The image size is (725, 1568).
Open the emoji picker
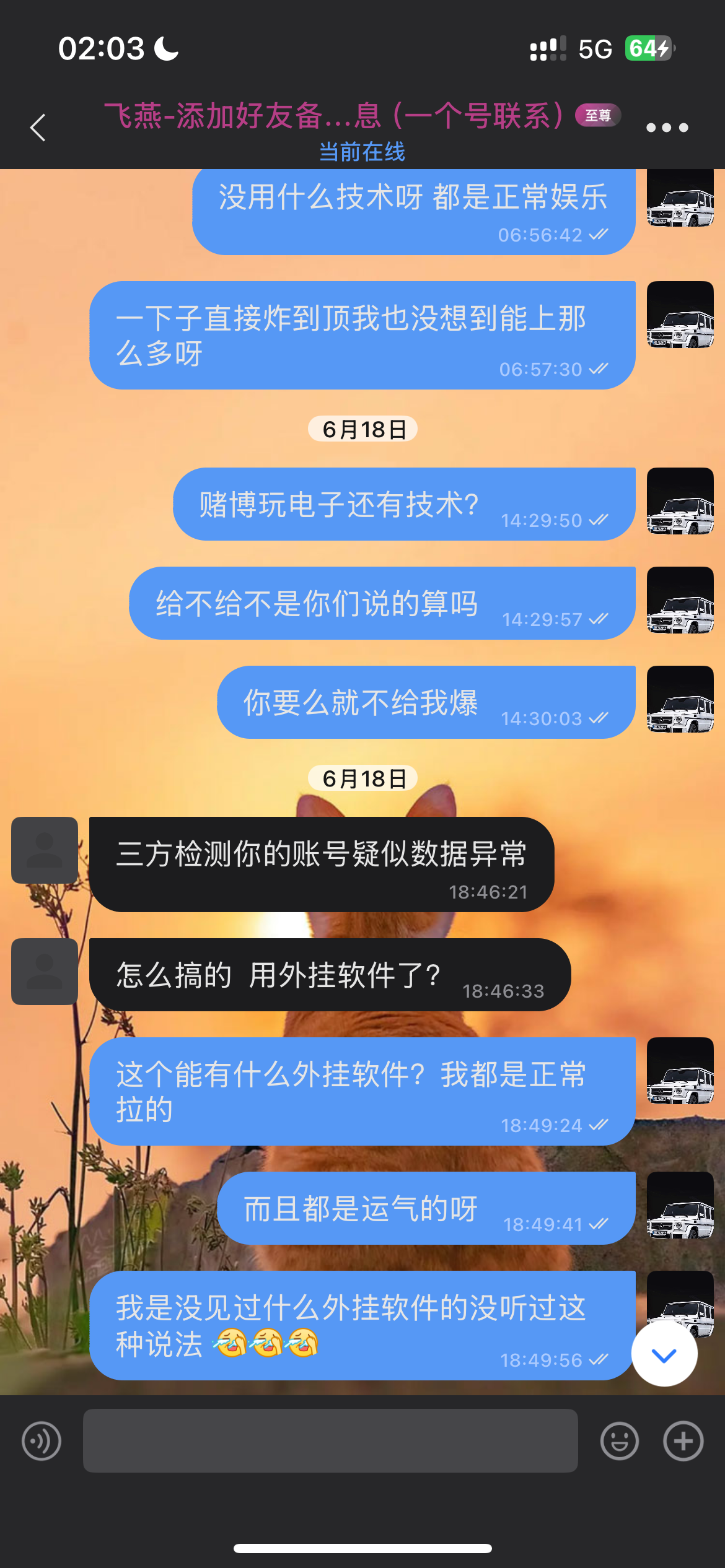[619, 1441]
